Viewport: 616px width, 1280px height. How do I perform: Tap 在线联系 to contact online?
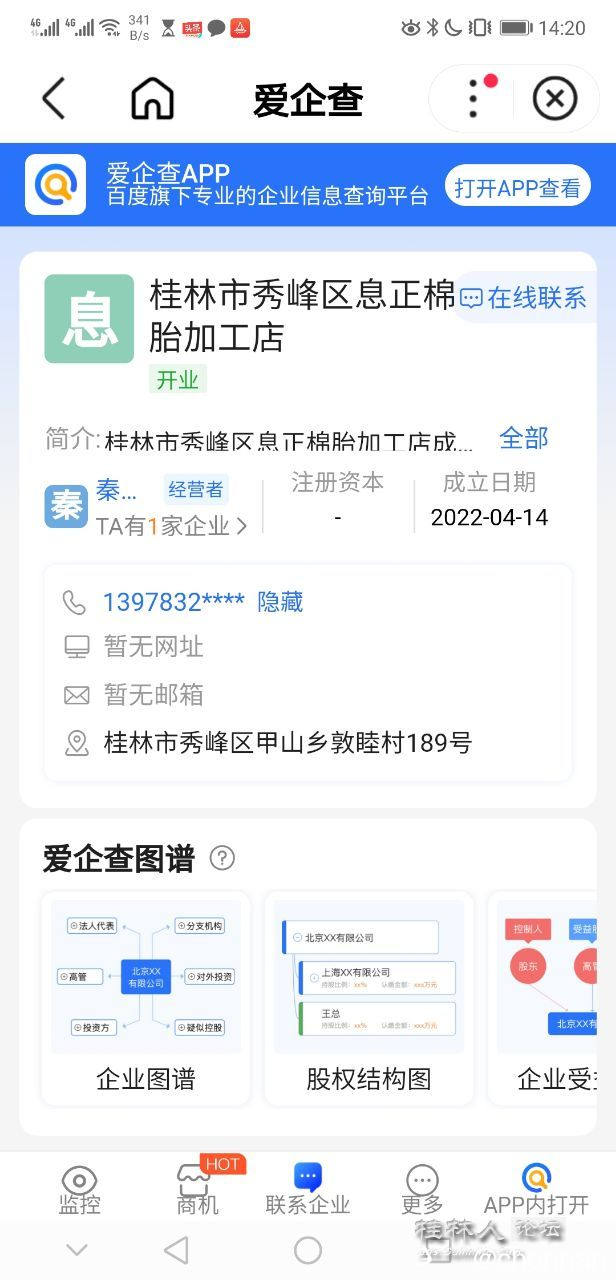(x=524, y=297)
